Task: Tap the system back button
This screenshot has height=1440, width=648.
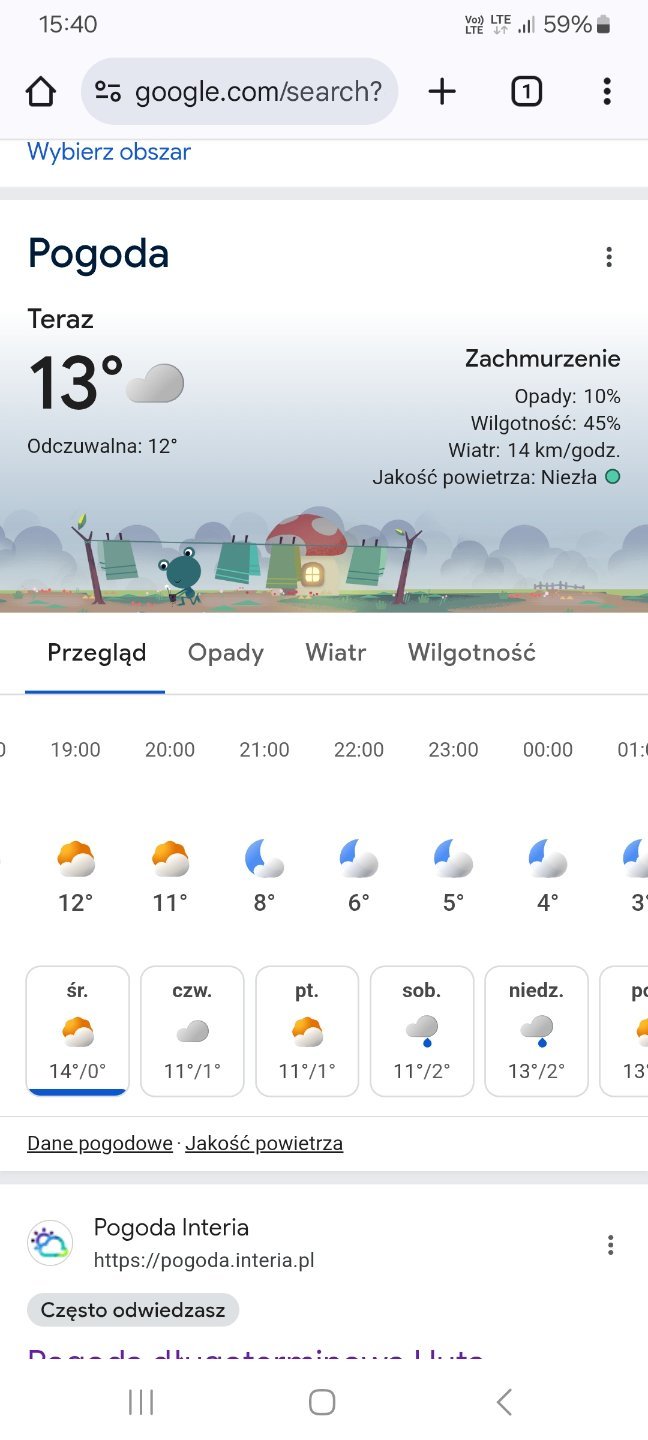Action: (504, 1402)
